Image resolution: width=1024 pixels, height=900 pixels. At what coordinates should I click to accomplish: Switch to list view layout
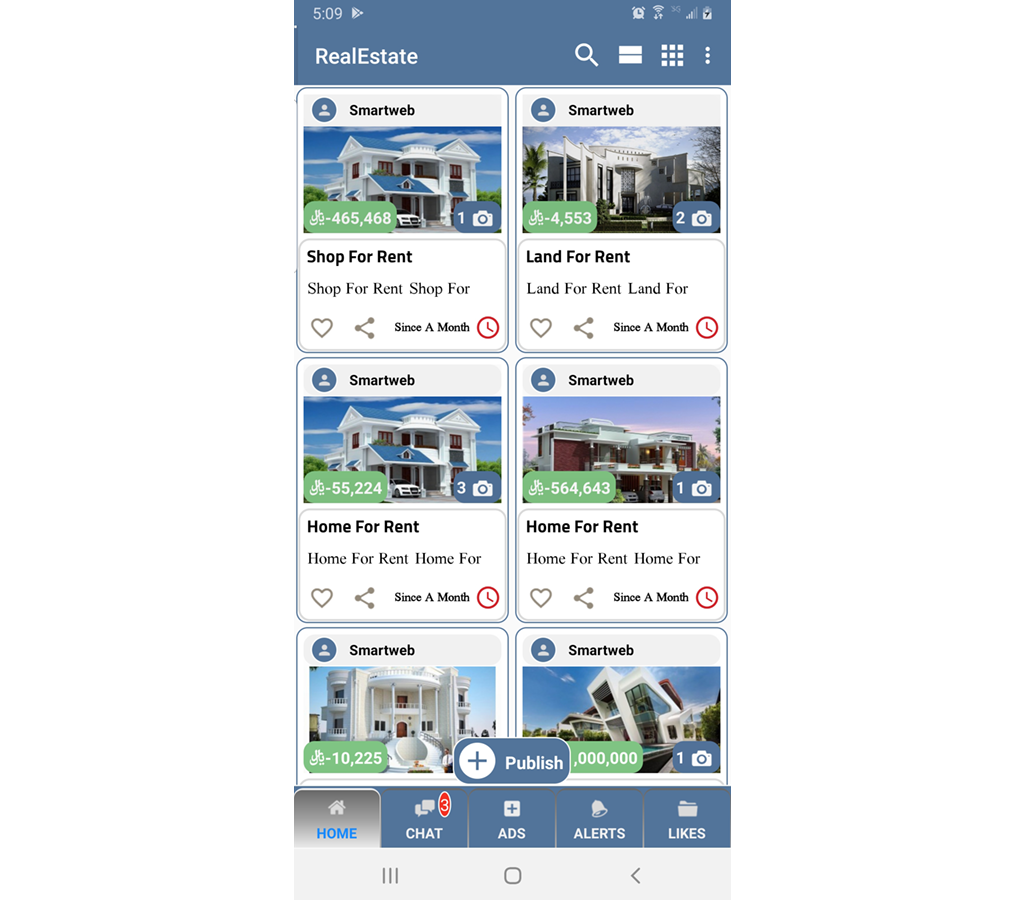tap(630, 56)
